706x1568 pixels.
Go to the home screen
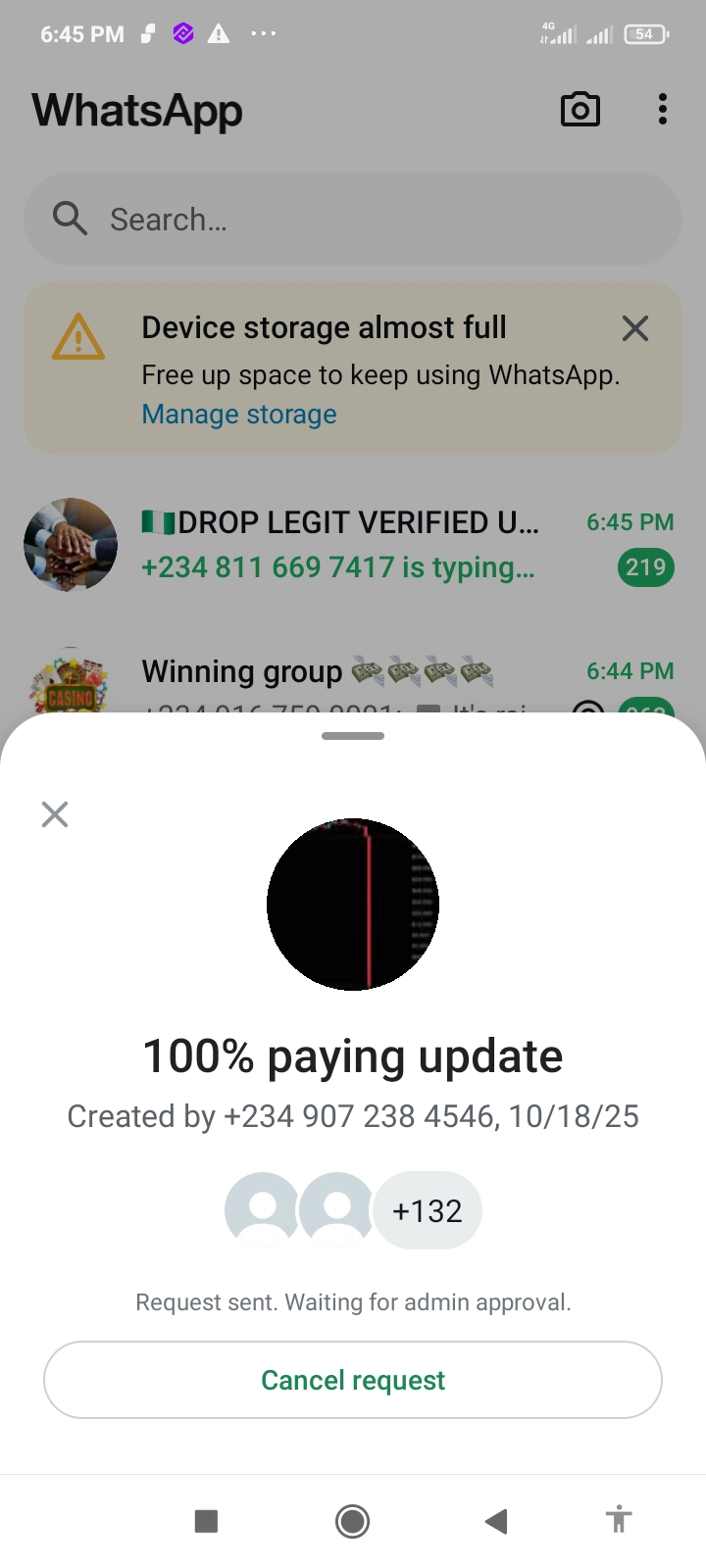tap(352, 1521)
